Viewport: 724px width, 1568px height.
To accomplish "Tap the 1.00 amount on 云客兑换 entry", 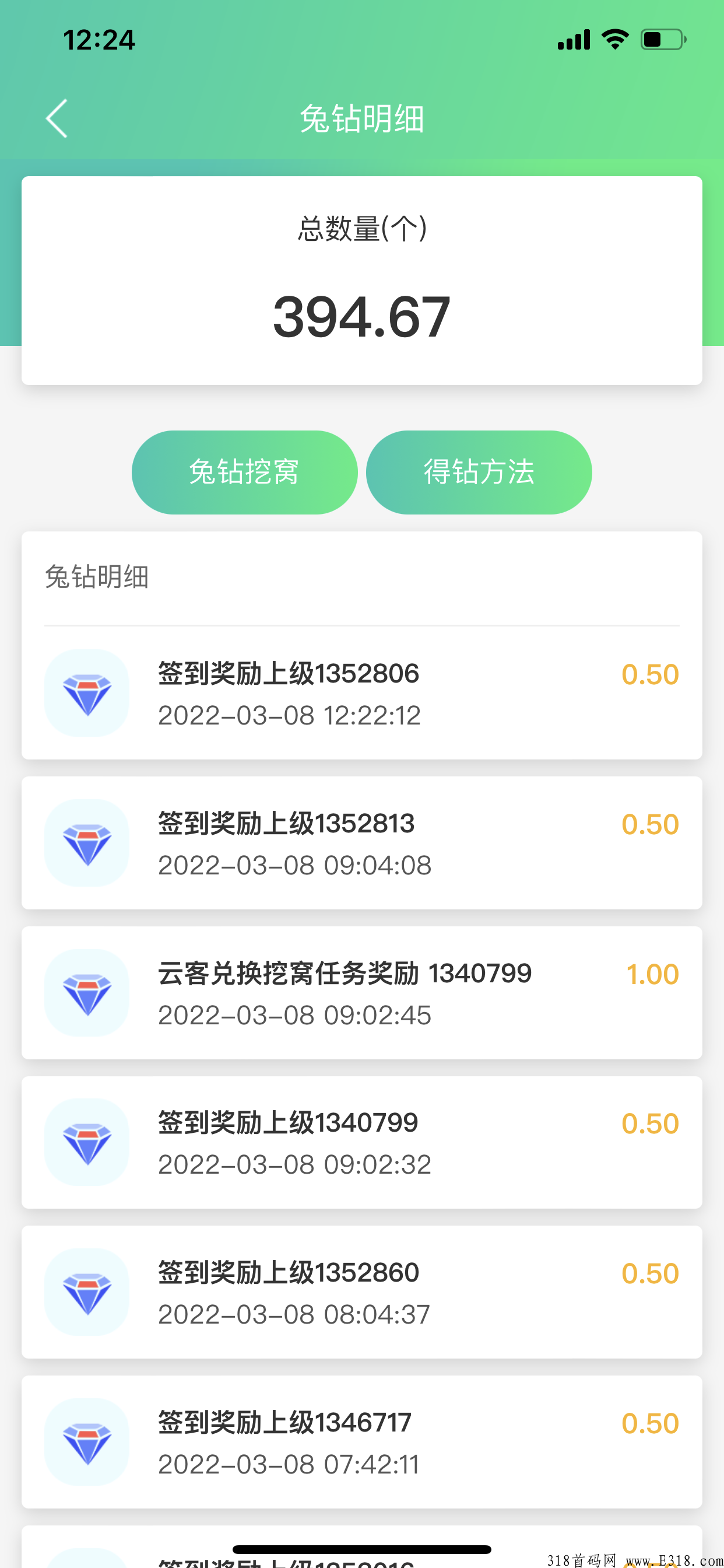I will tap(651, 974).
